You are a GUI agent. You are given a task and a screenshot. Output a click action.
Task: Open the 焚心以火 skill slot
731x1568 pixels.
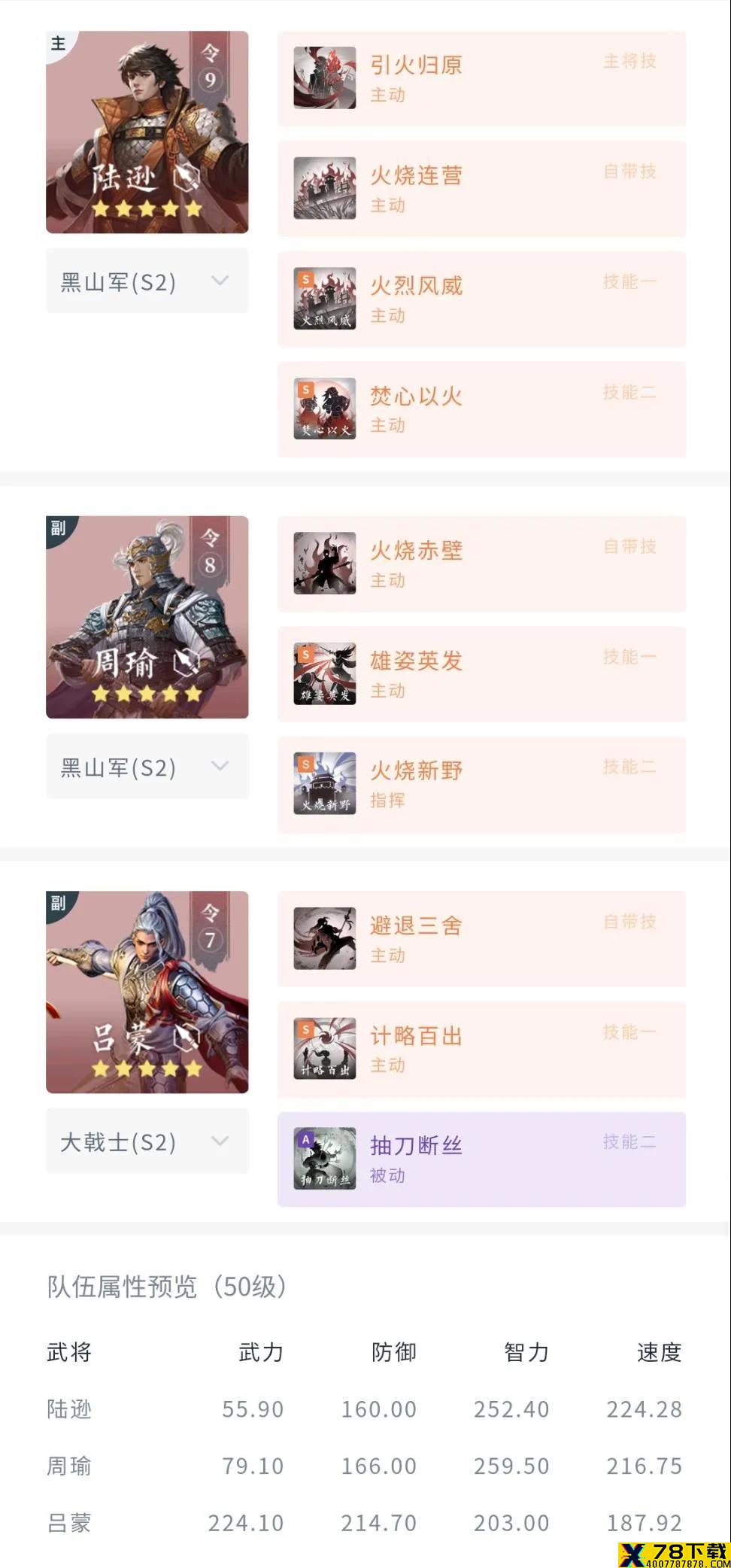click(481, 409)
